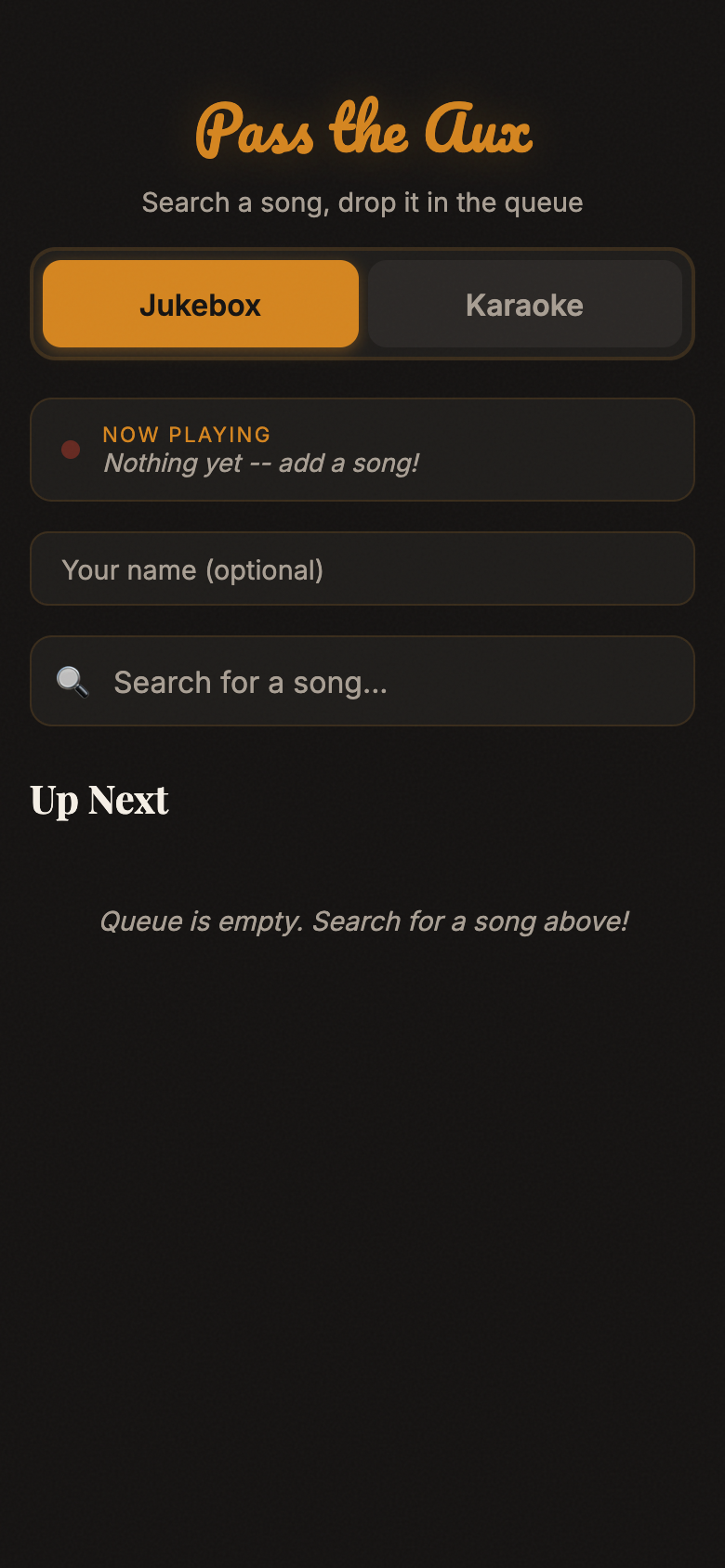Click the NOW PLAYING label text

[x=186, y=434]
